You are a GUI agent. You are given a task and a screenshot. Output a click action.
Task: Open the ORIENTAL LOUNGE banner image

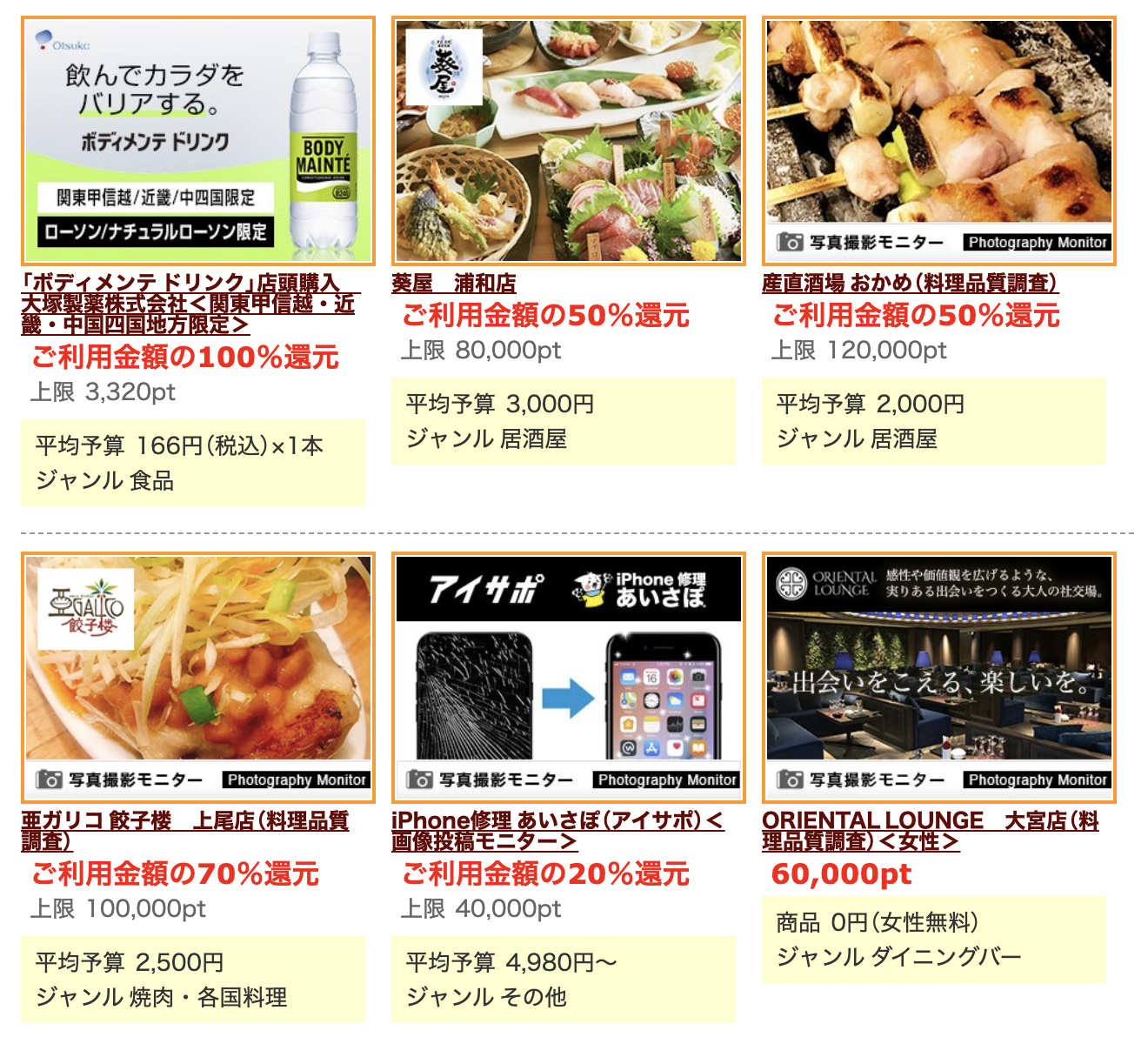(939, 677)
